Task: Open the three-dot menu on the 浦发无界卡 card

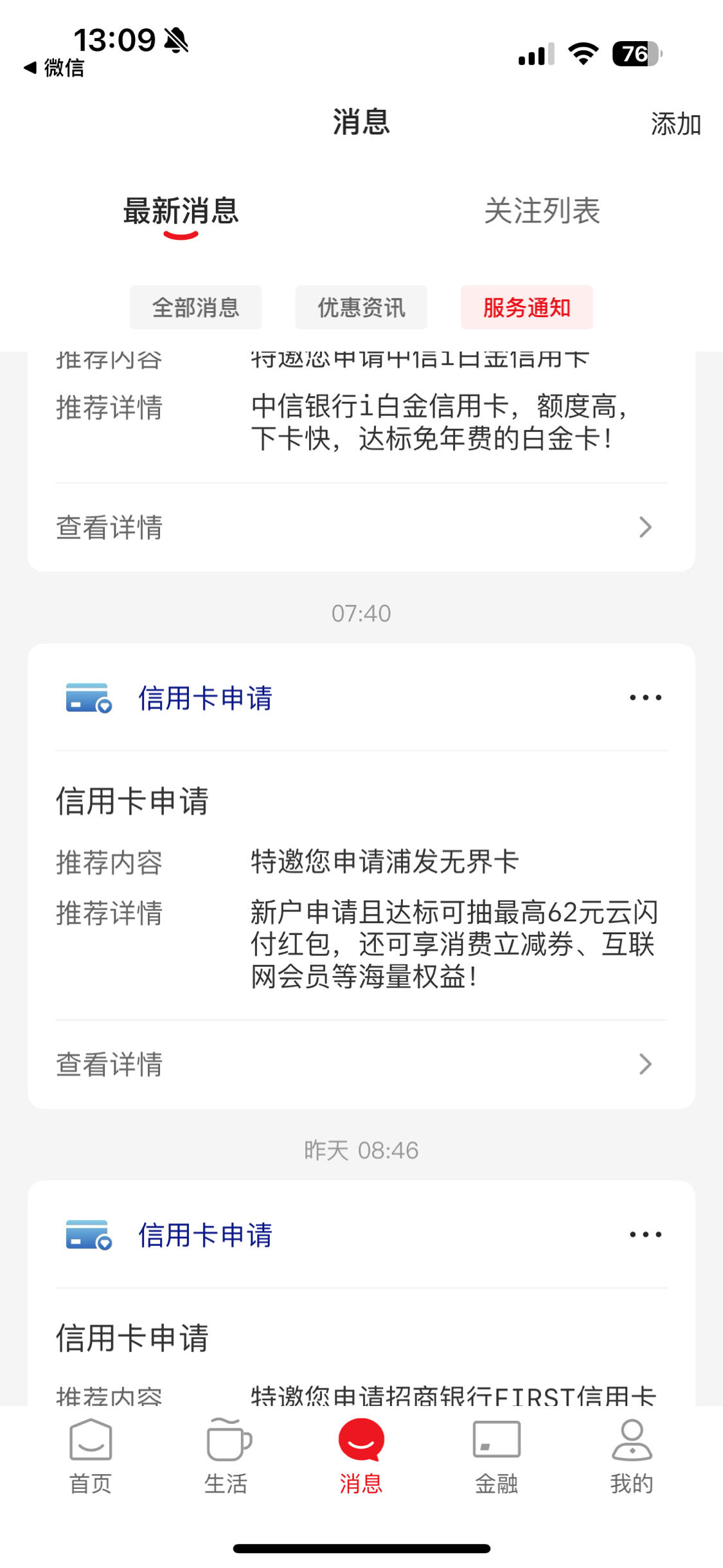Action: click(645, 698)
